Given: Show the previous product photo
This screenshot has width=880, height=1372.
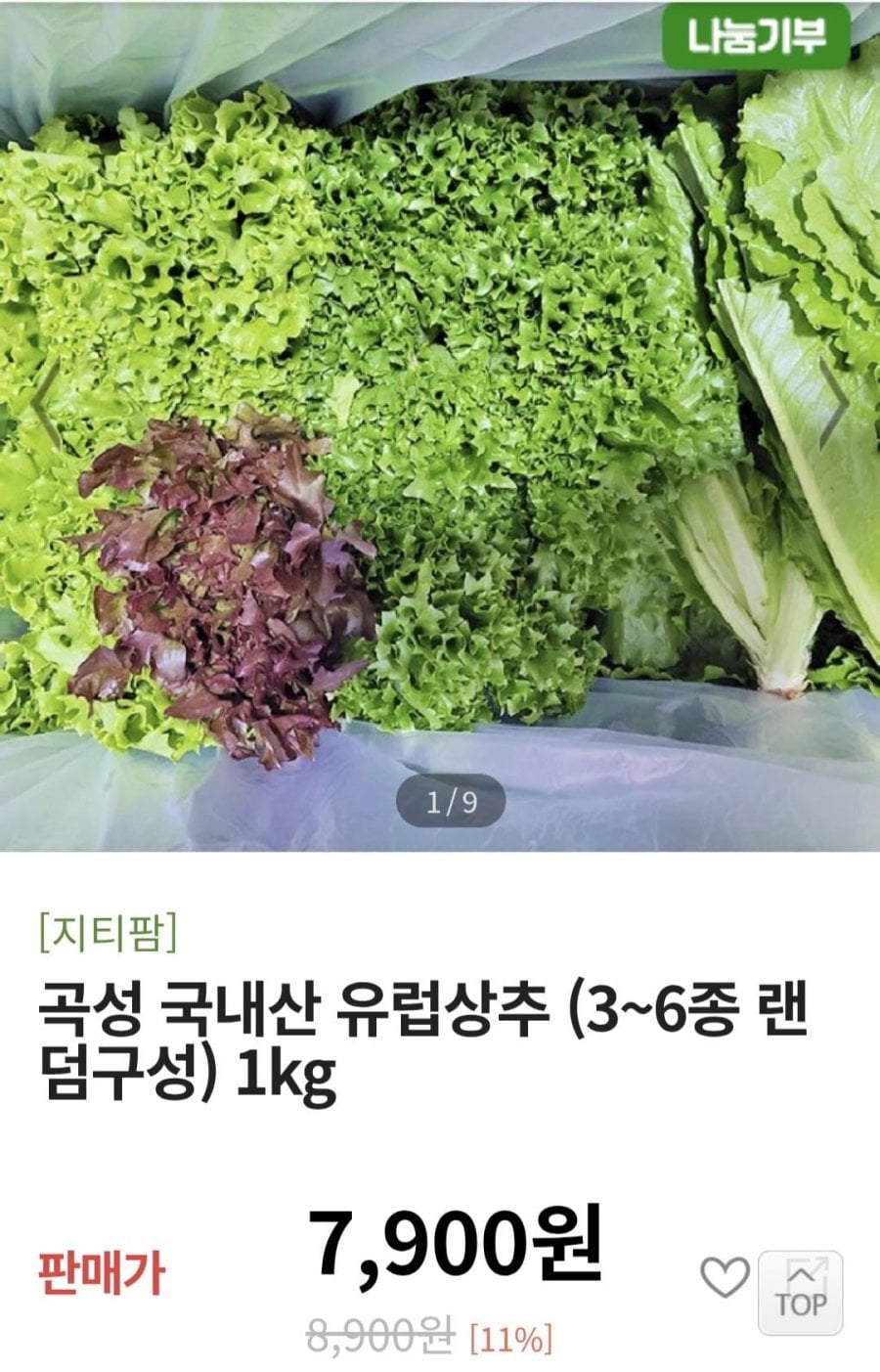Looking at the screenshot, I should [46, 404].
